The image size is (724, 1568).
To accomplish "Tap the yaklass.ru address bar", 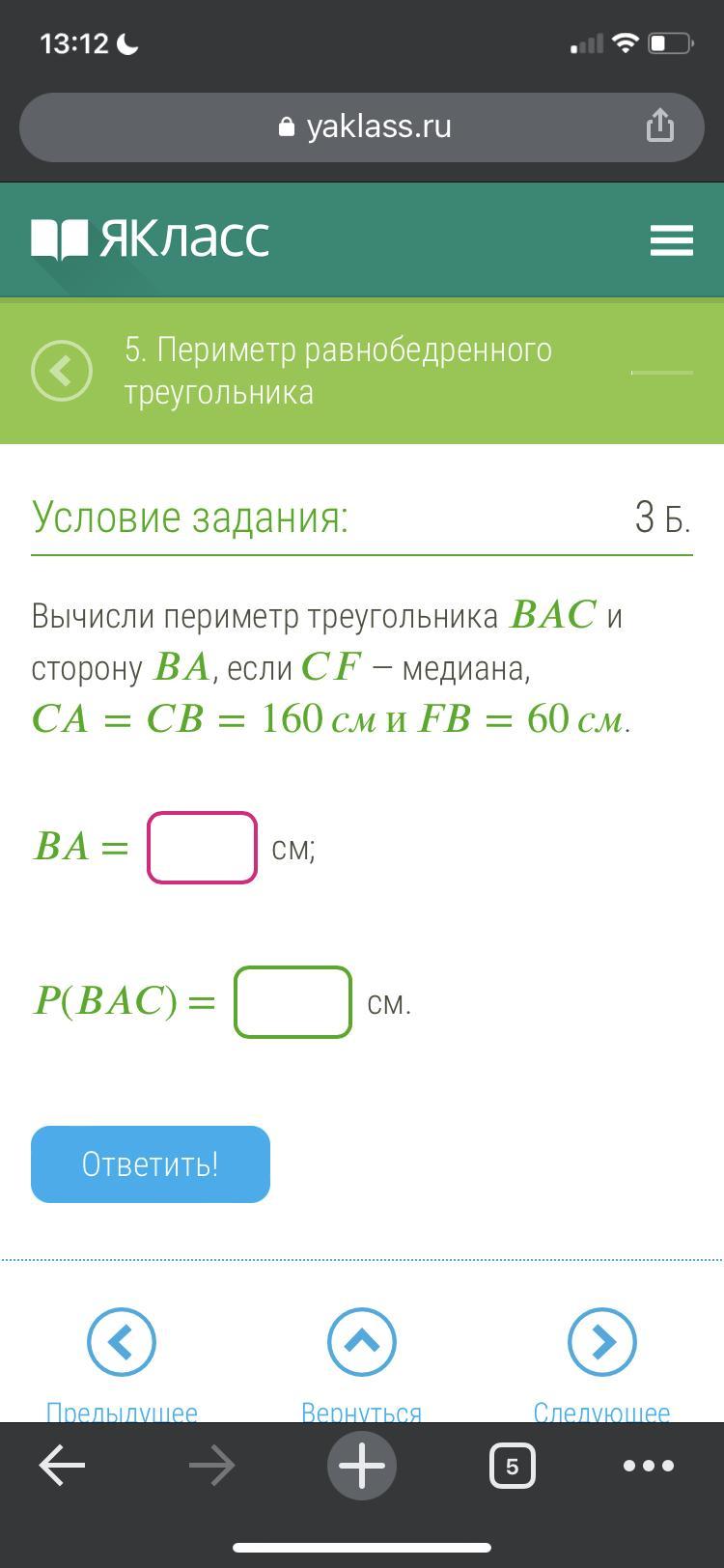I will point(362,127).
